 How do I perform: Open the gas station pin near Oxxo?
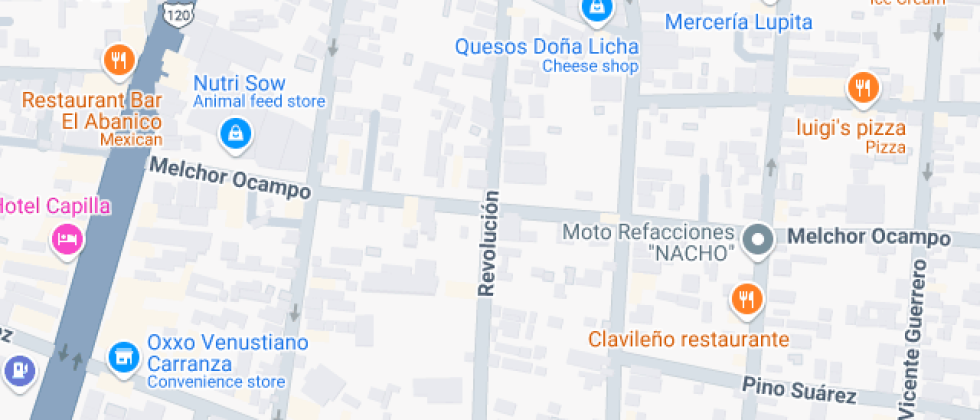(x=18, y=370)
